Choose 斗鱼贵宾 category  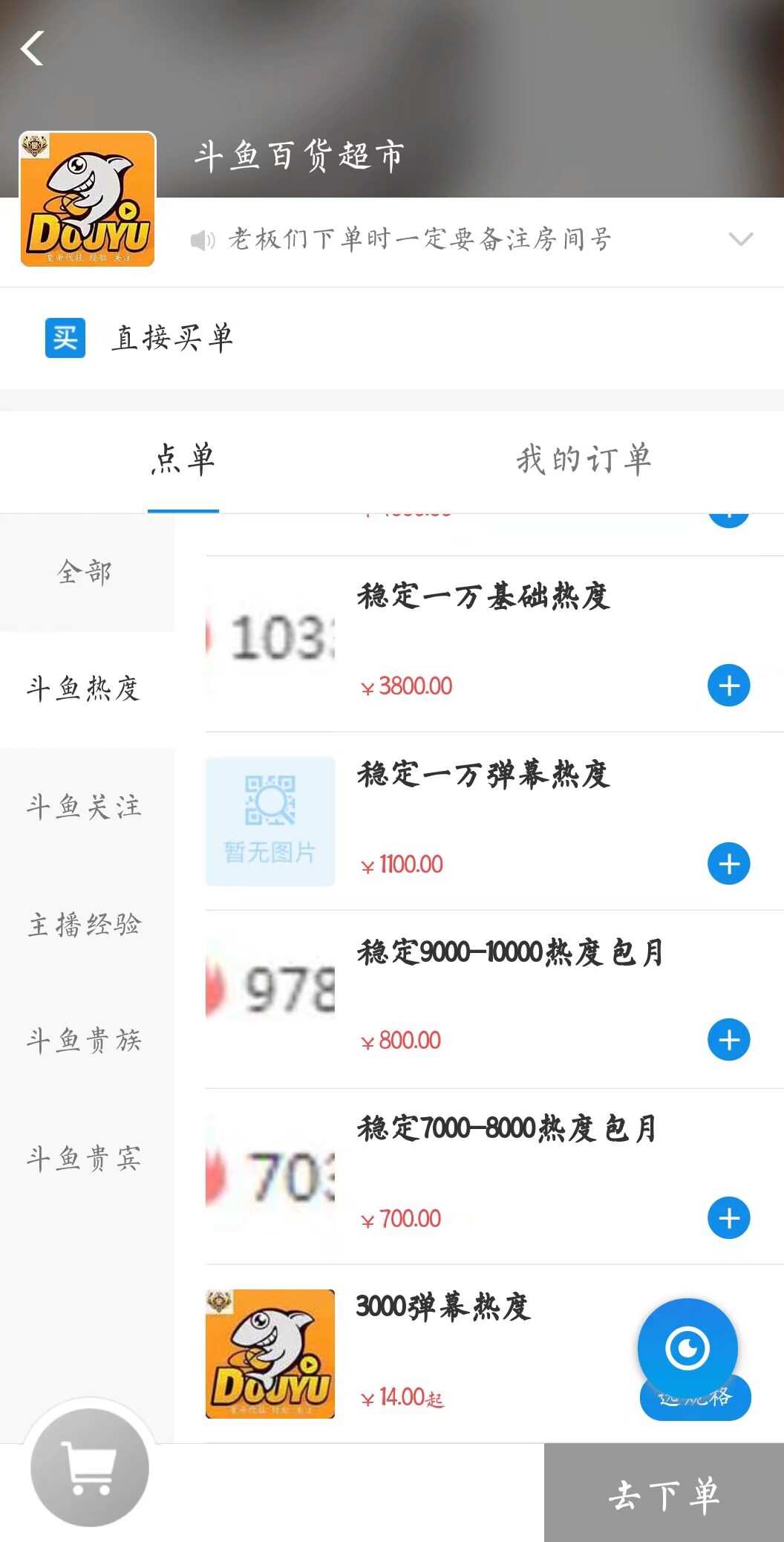[84, 1158]
